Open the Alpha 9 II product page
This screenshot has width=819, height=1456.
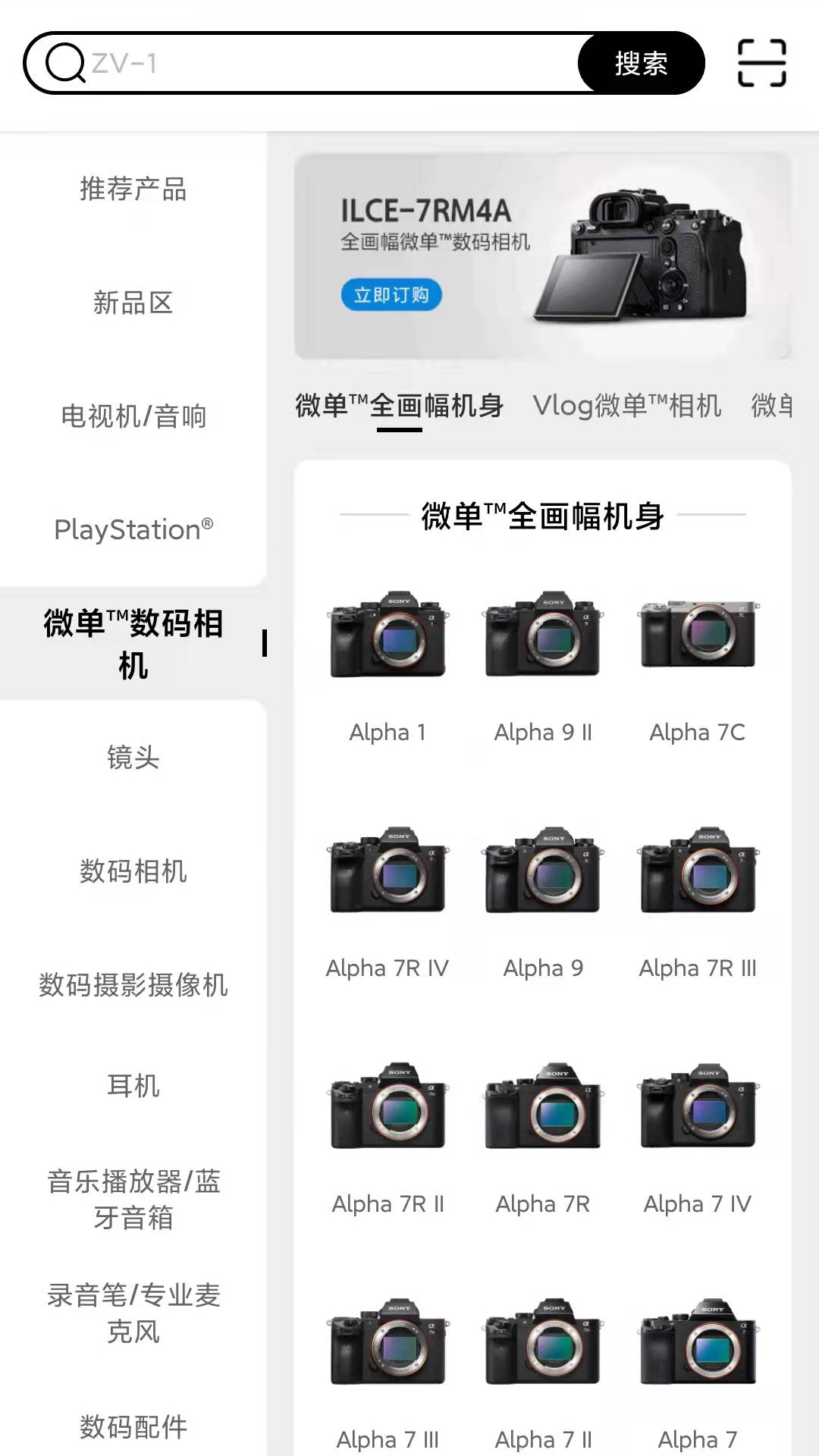coord(543,667)
